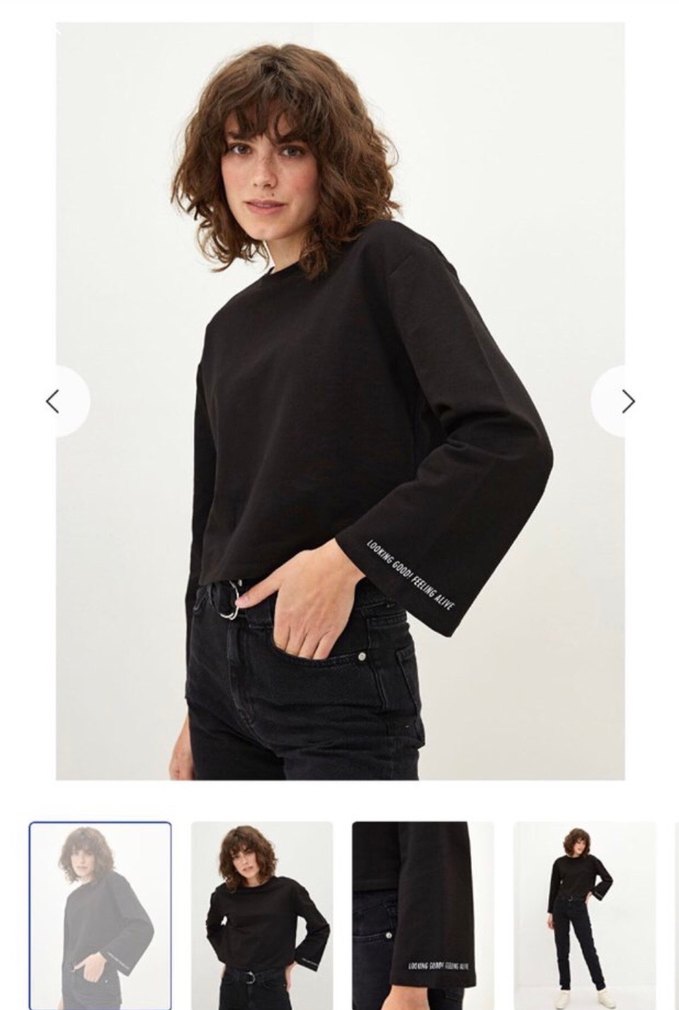Select the highlighted first thumbnail
This screenshot has height=1010, width=679.
[100, 915]
